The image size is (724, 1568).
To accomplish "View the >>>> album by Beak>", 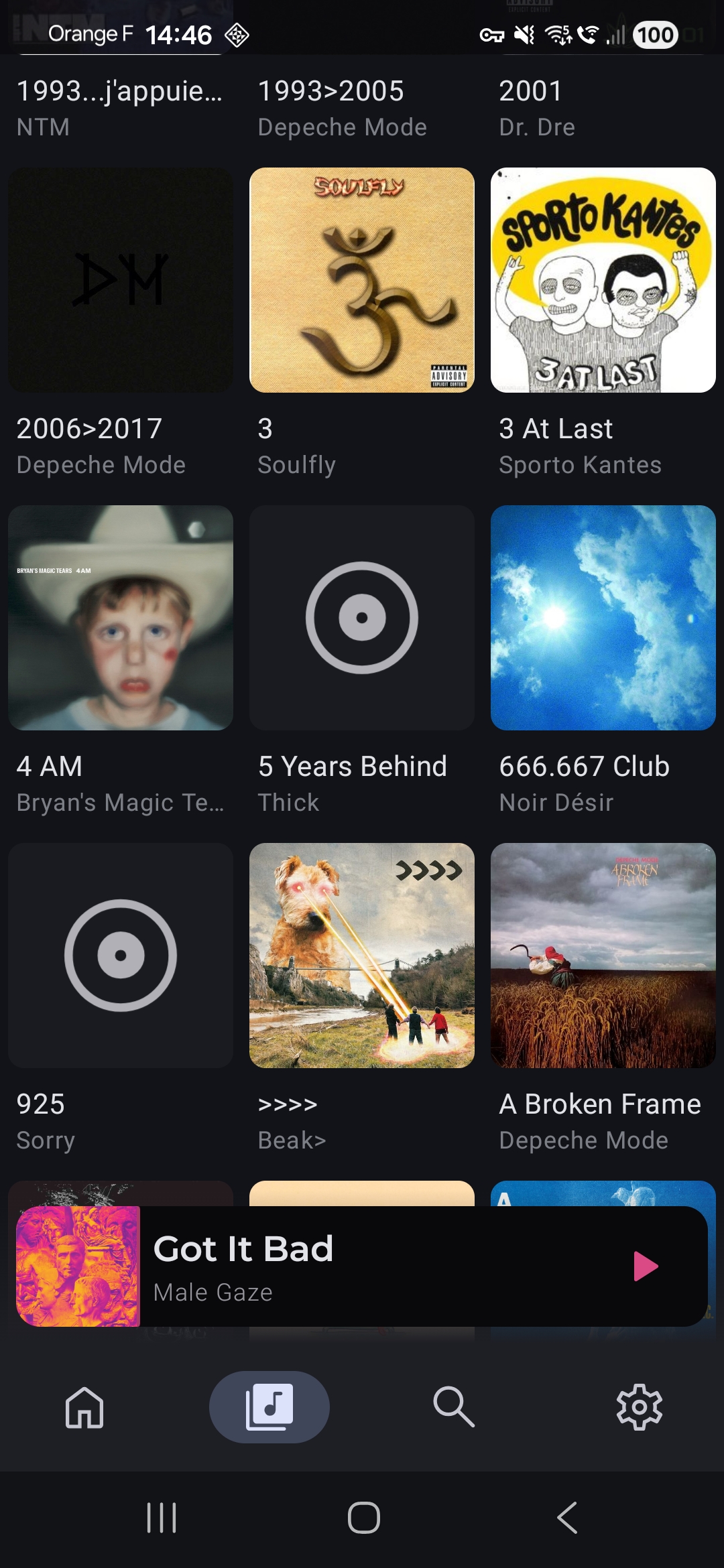I will [362, 956].
